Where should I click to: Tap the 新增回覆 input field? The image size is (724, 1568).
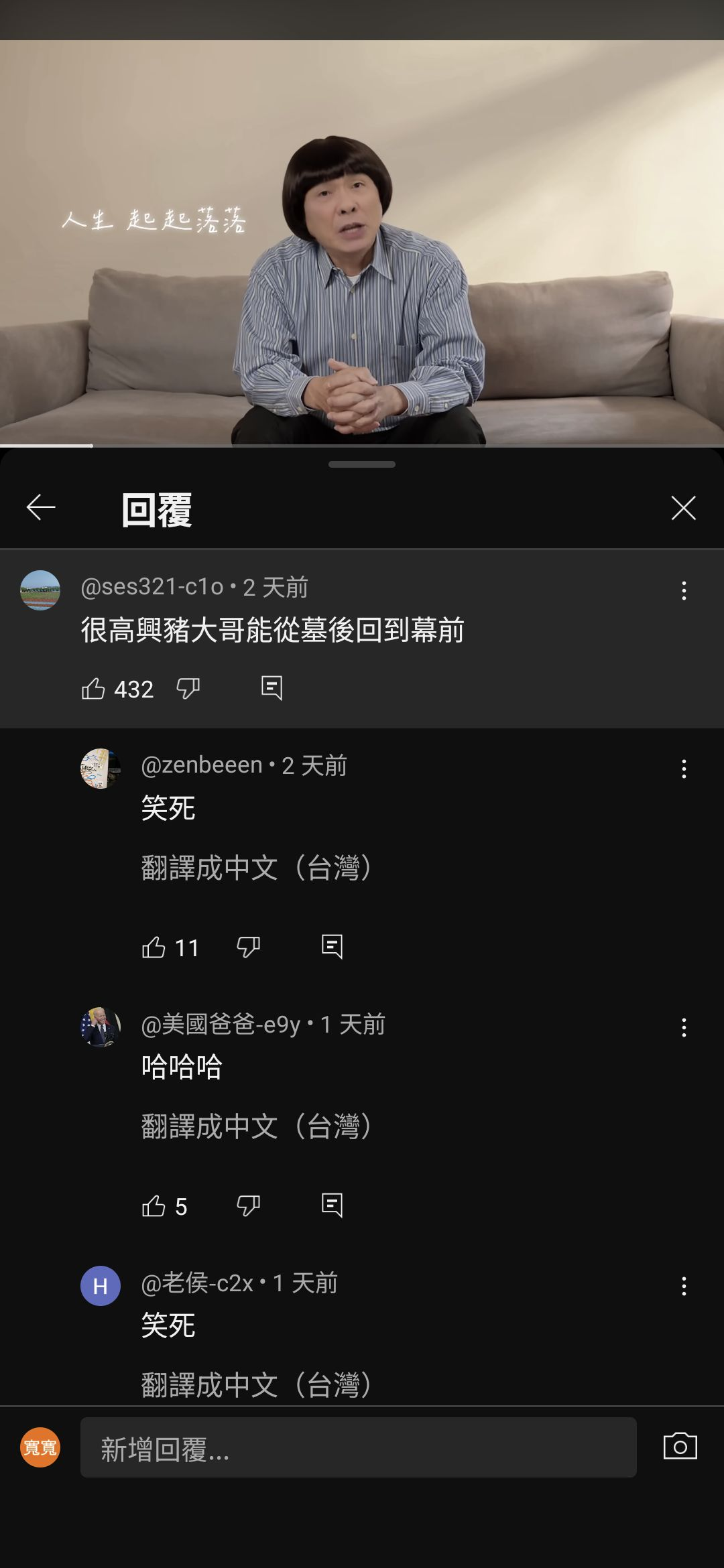click(358, 1447)
